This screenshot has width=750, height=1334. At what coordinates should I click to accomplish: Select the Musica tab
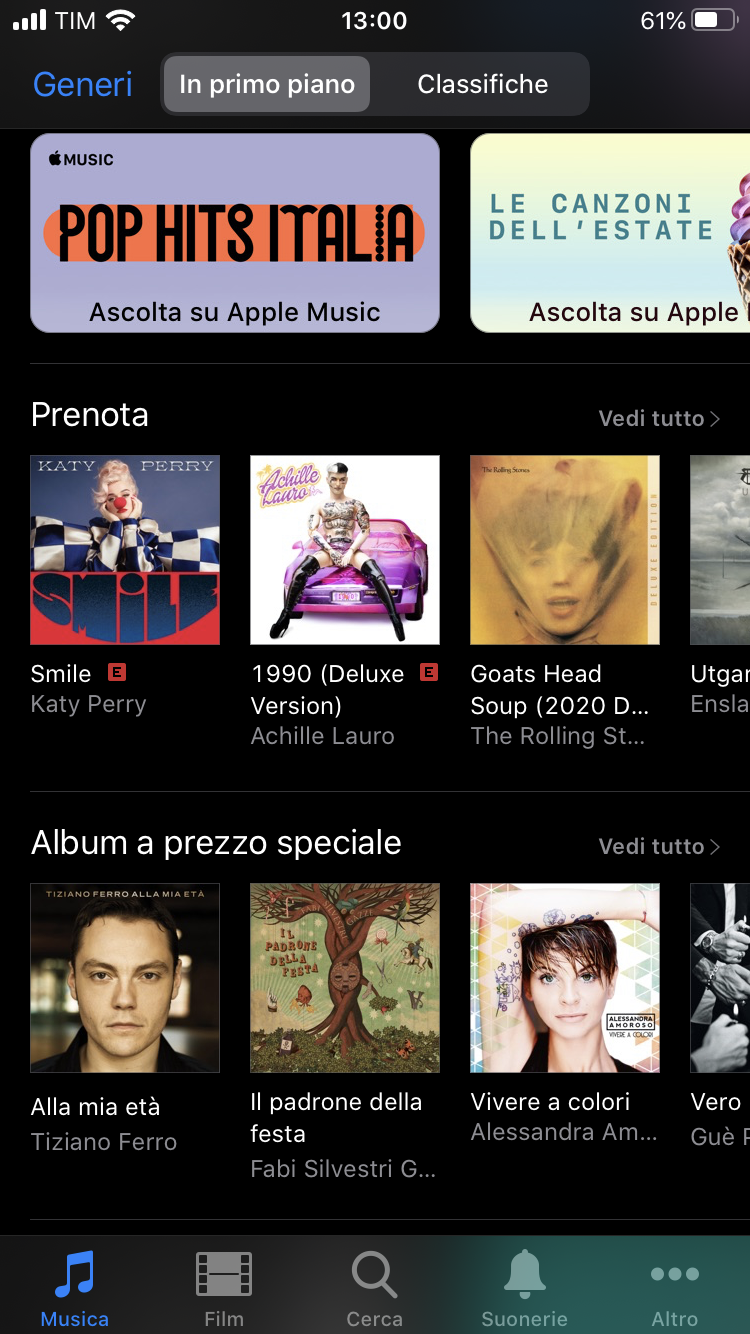[x=75, y=1288]
